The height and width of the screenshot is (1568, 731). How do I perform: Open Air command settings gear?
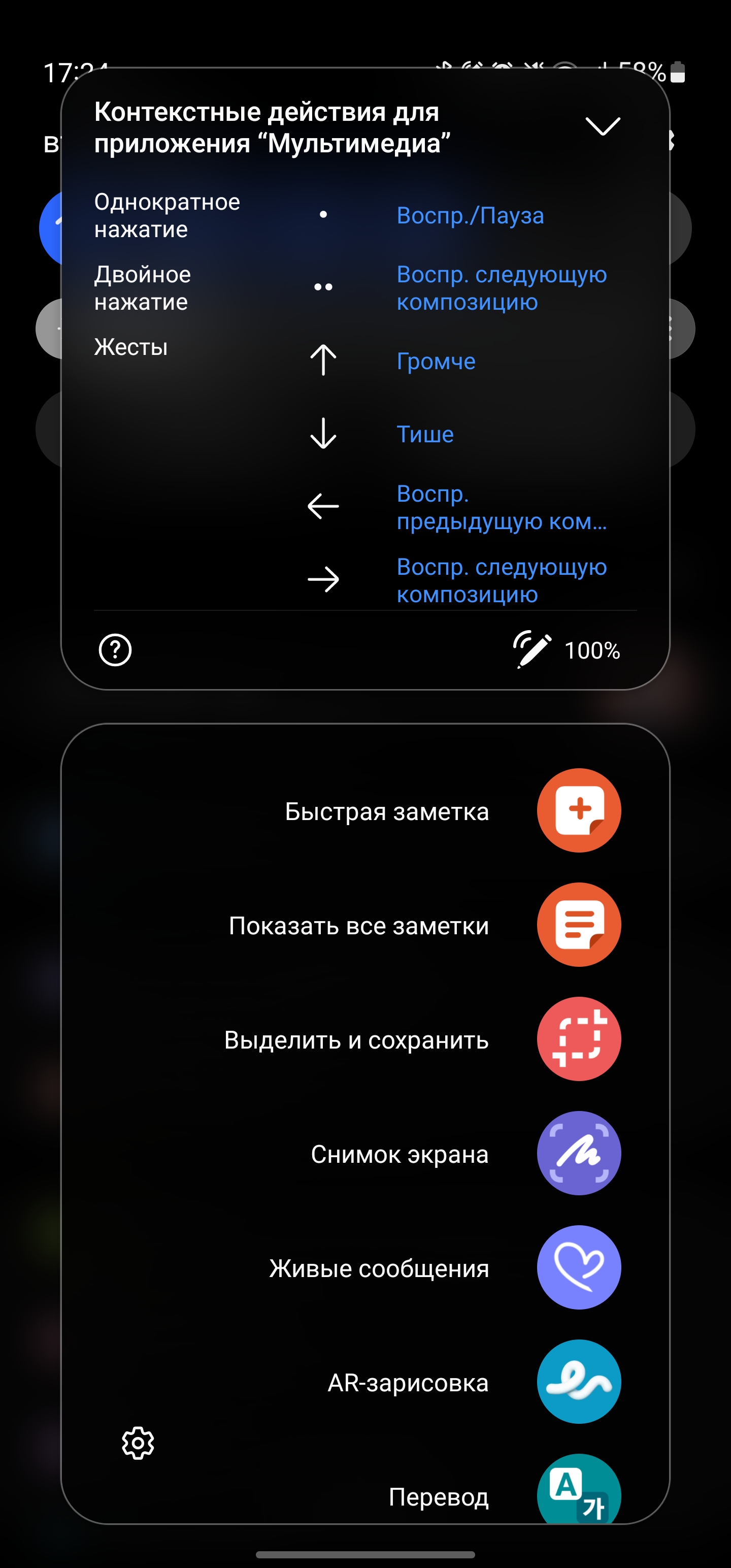tap(138, 1443)
